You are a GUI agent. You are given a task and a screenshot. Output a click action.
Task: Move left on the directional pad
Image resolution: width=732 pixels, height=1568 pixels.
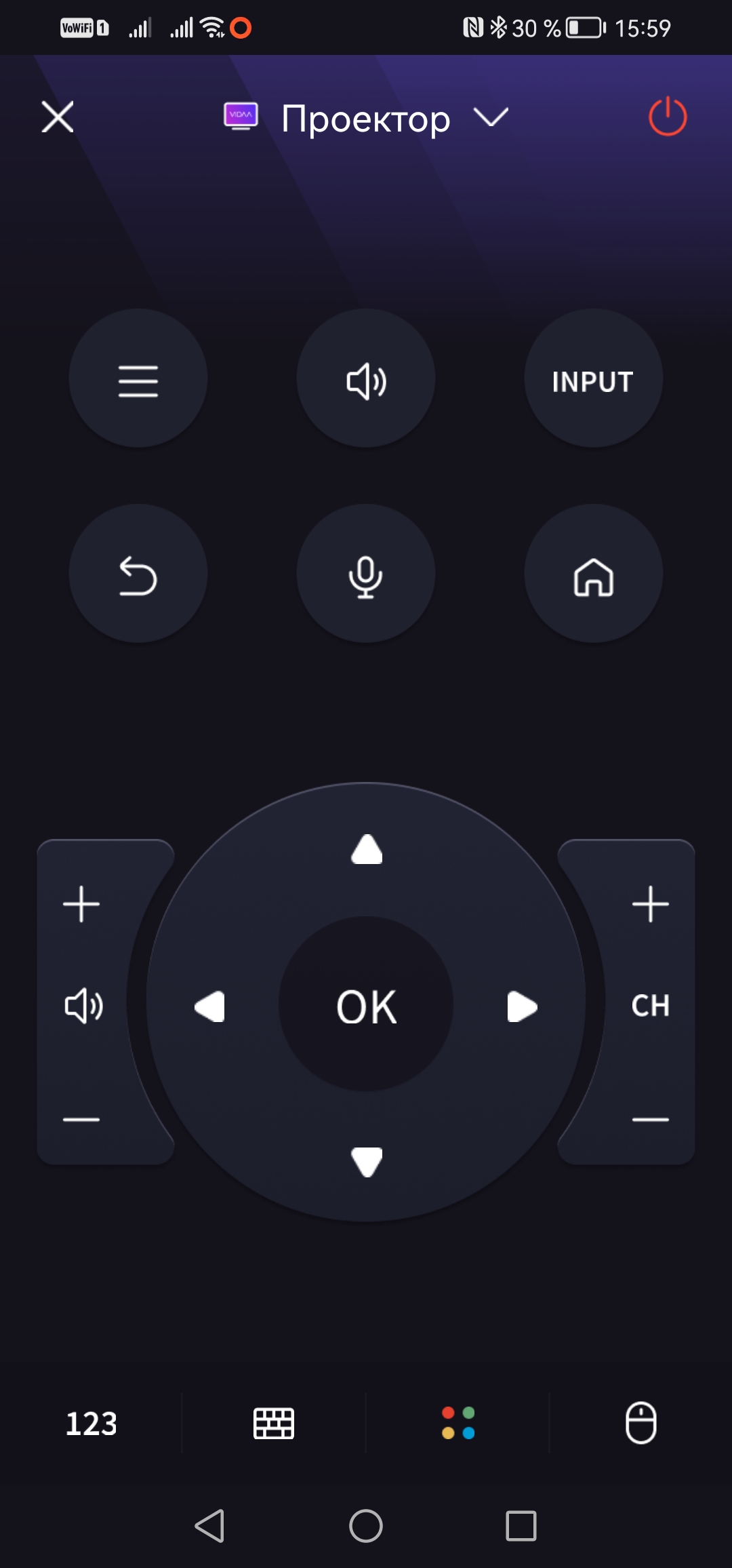coord(209,1006)
